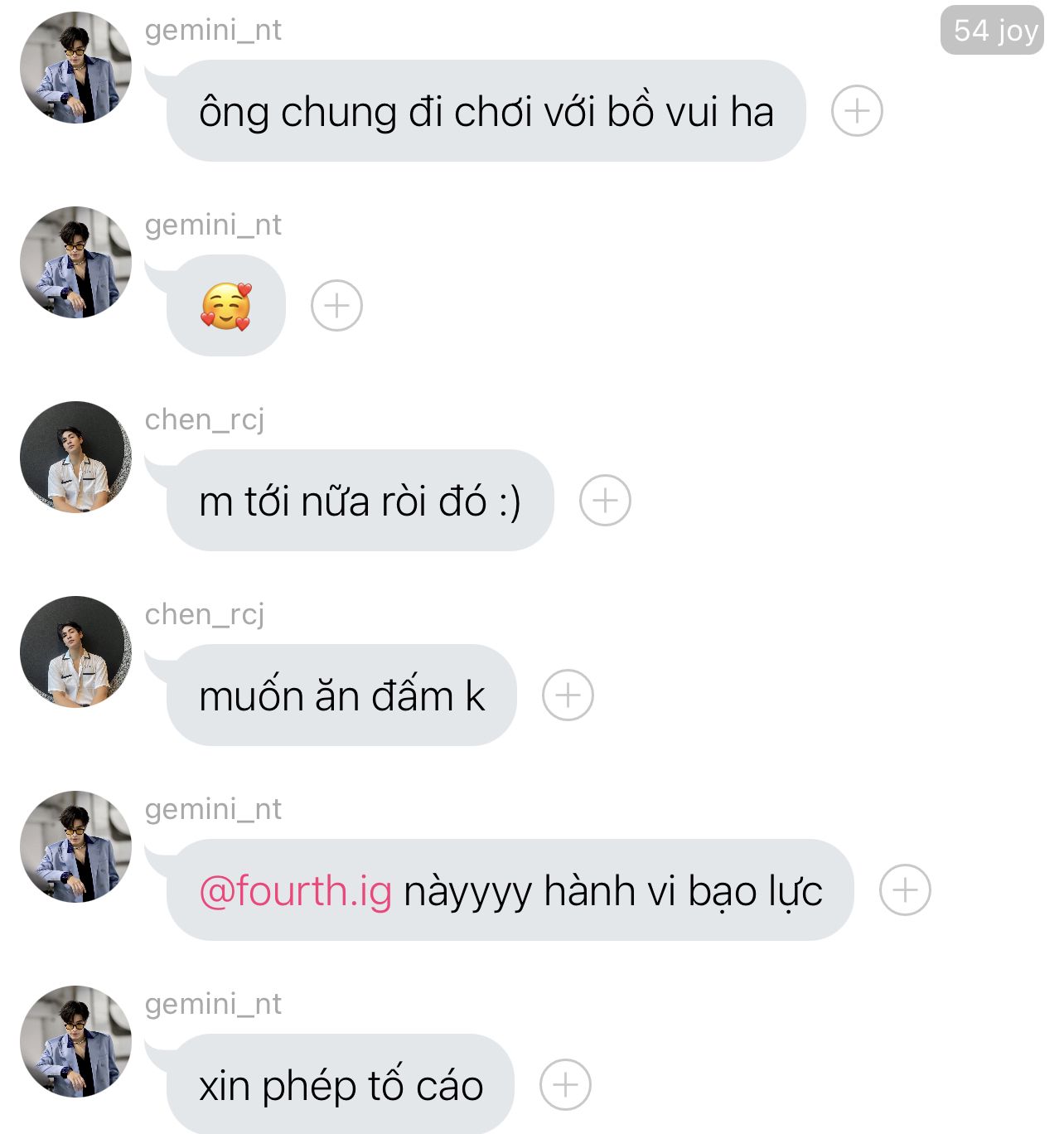Tap plus next to the heart-face emoji message
The image size is (1064, 1134).
(336, 305)
